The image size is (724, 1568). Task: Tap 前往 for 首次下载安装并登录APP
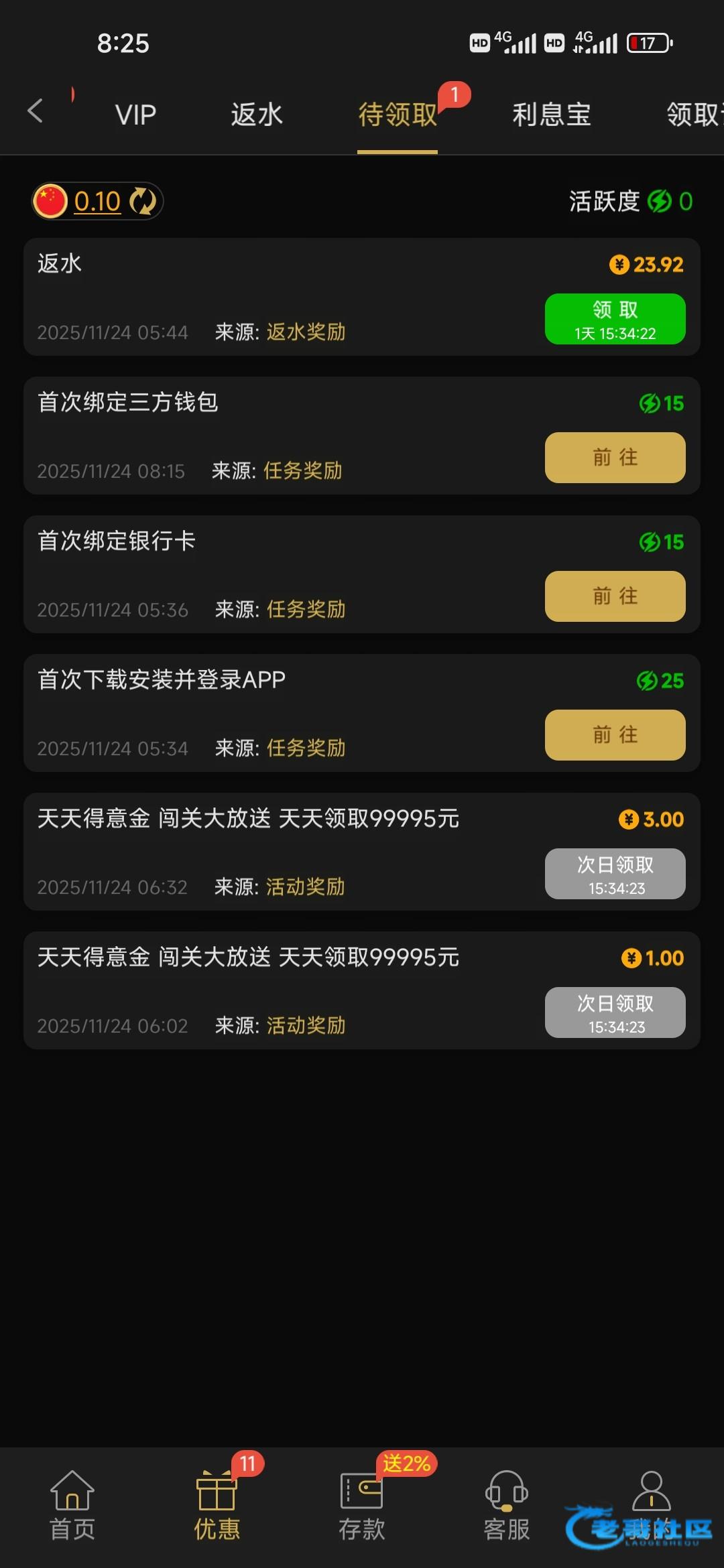tap(615, 735)
